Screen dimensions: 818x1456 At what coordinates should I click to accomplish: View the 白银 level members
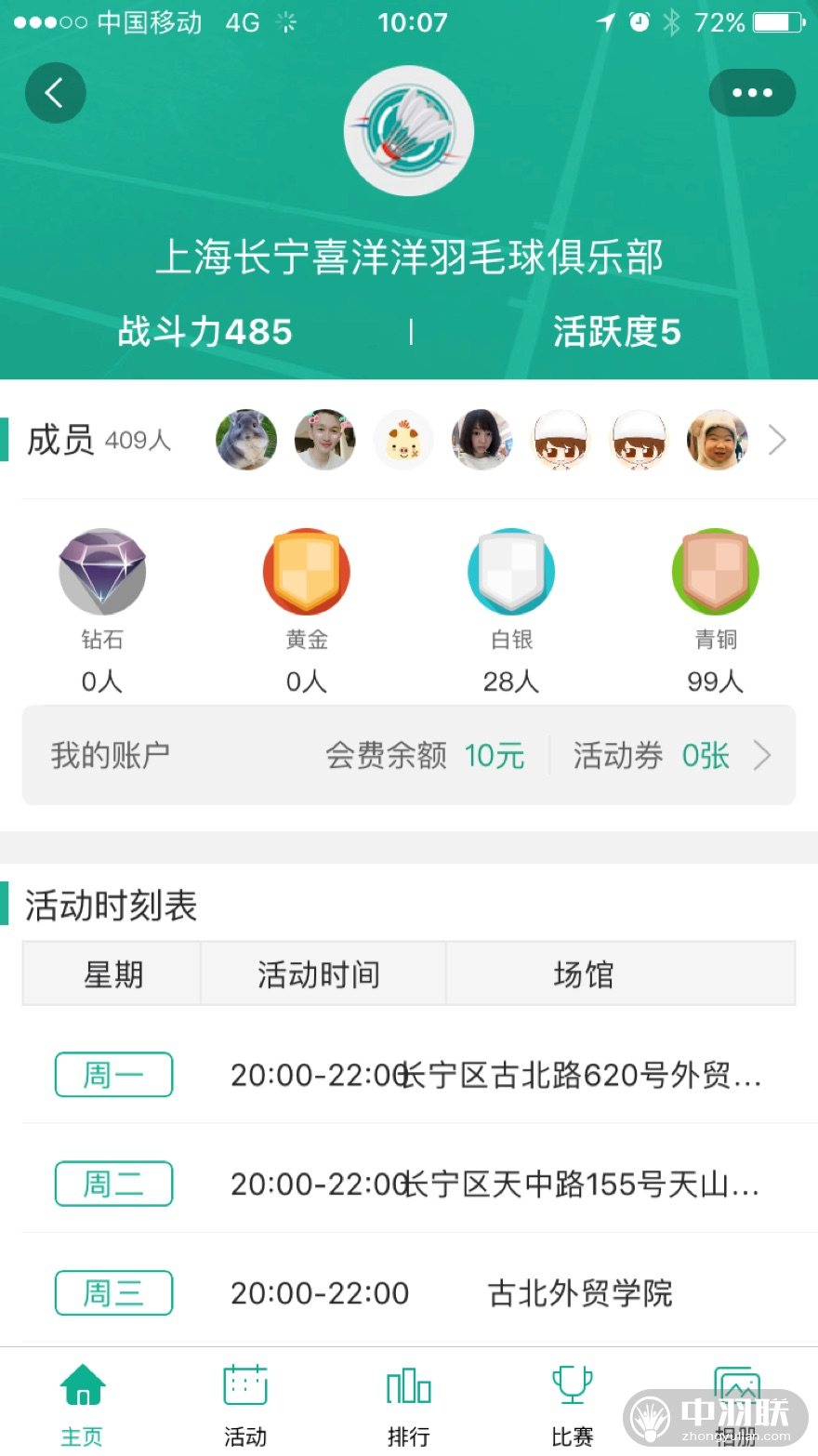click(511, 611)
